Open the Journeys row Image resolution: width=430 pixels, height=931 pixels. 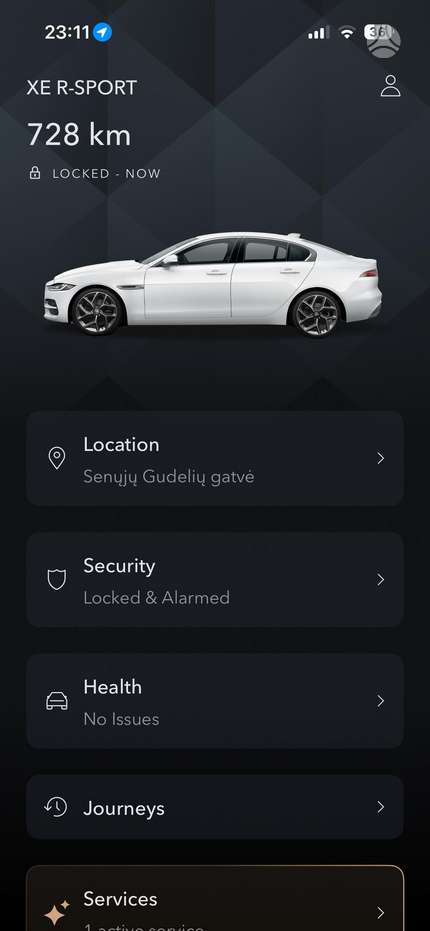click(215, 807)
